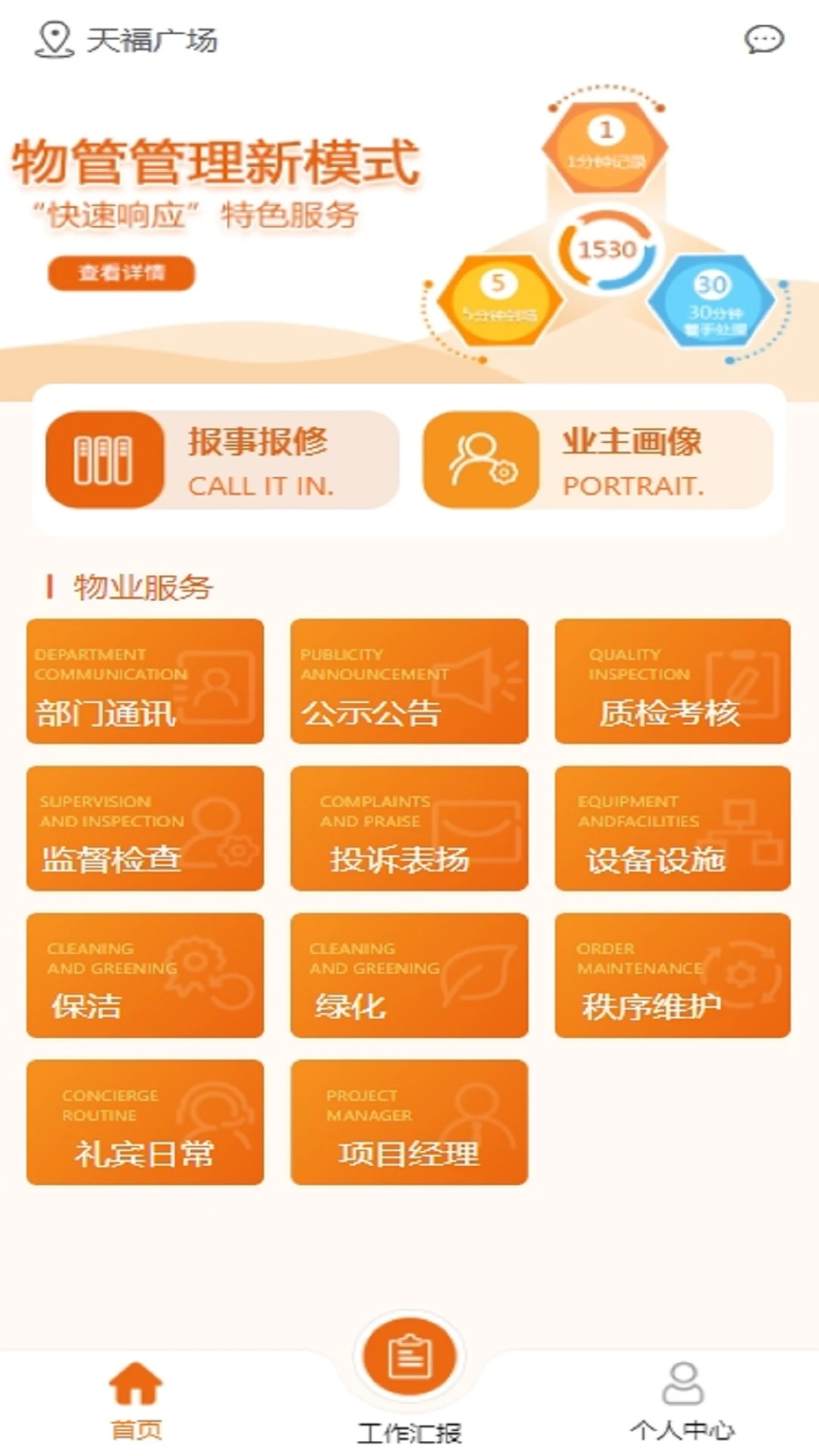This screenshot has height=1456, width=819.
Task: Open the 公示公告 publicity announcement section
Action: pyautogui.click(x=408, y=681)
